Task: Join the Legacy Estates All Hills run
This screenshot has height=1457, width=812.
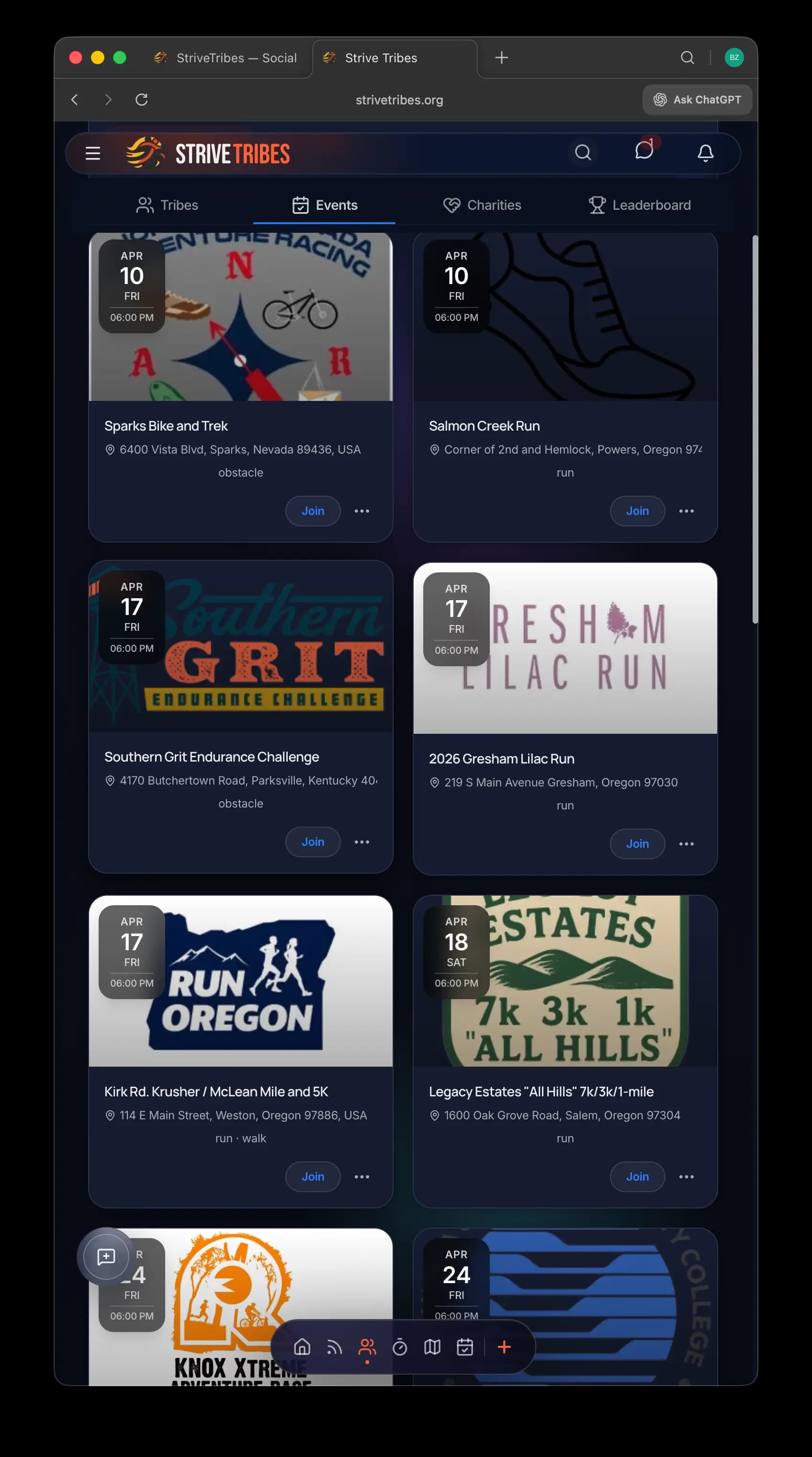Action: 637,1176
